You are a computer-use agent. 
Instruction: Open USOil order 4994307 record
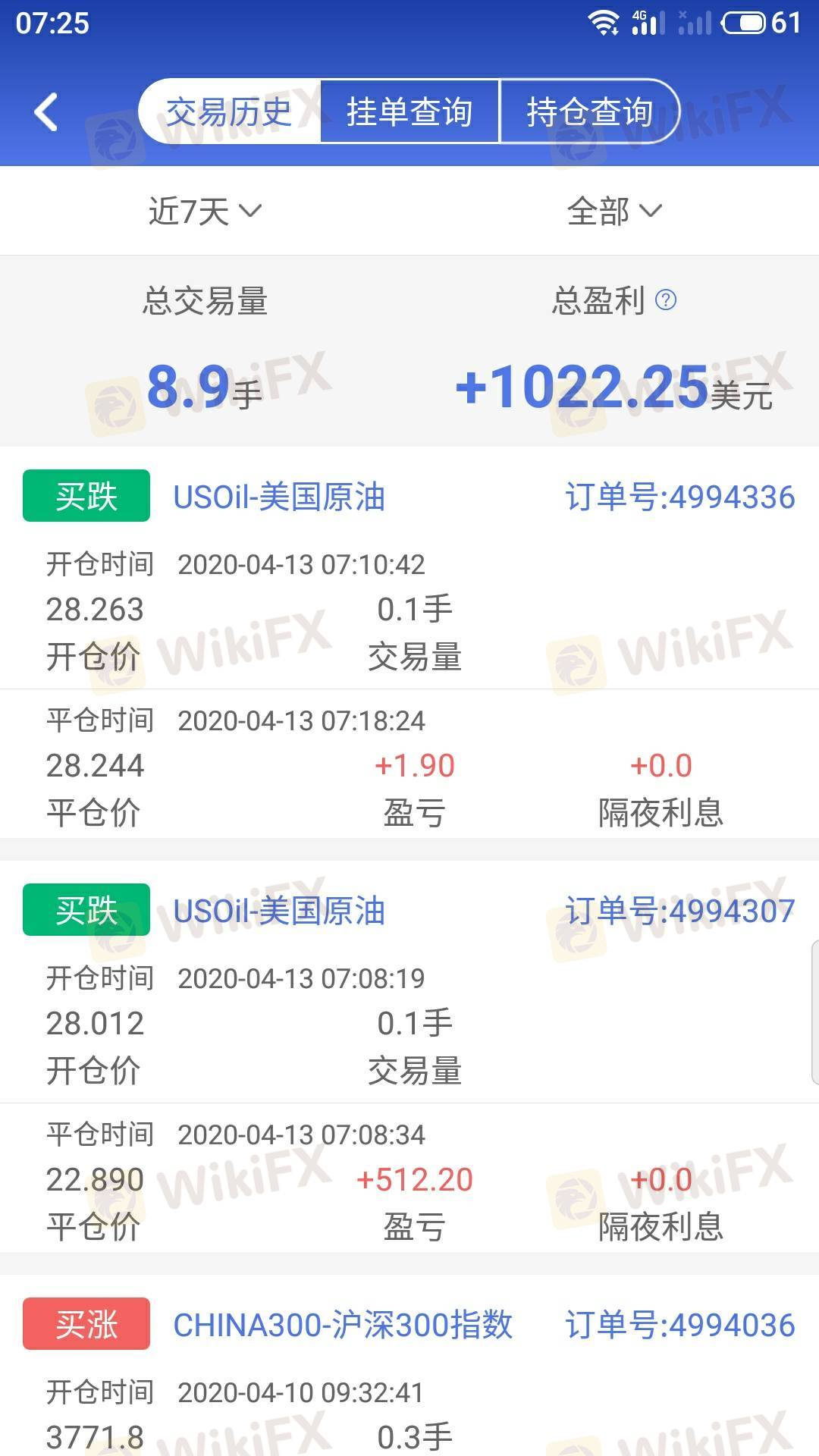pos(409,1056)
